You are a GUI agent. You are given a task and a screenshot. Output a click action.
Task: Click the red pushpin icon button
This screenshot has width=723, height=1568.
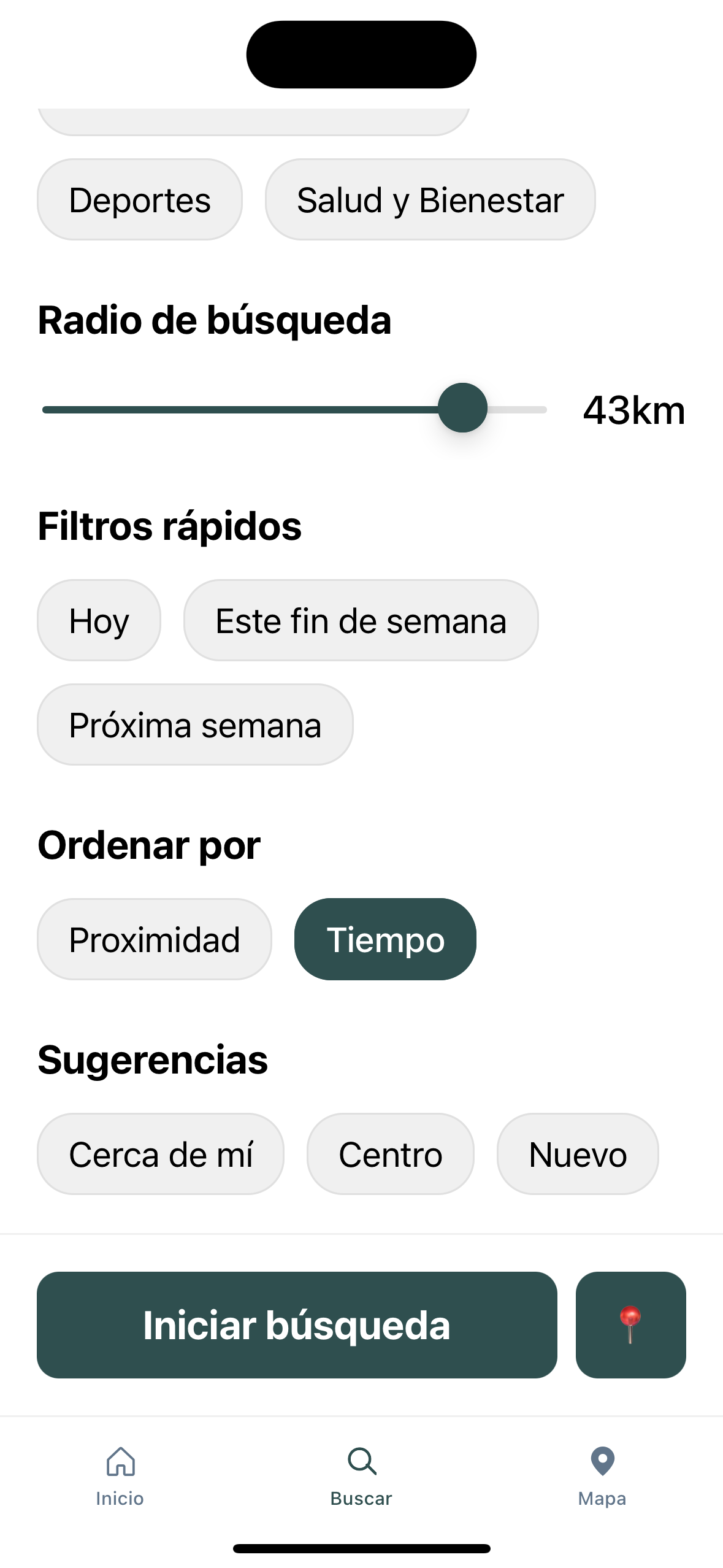click(x=631, y=1324)
